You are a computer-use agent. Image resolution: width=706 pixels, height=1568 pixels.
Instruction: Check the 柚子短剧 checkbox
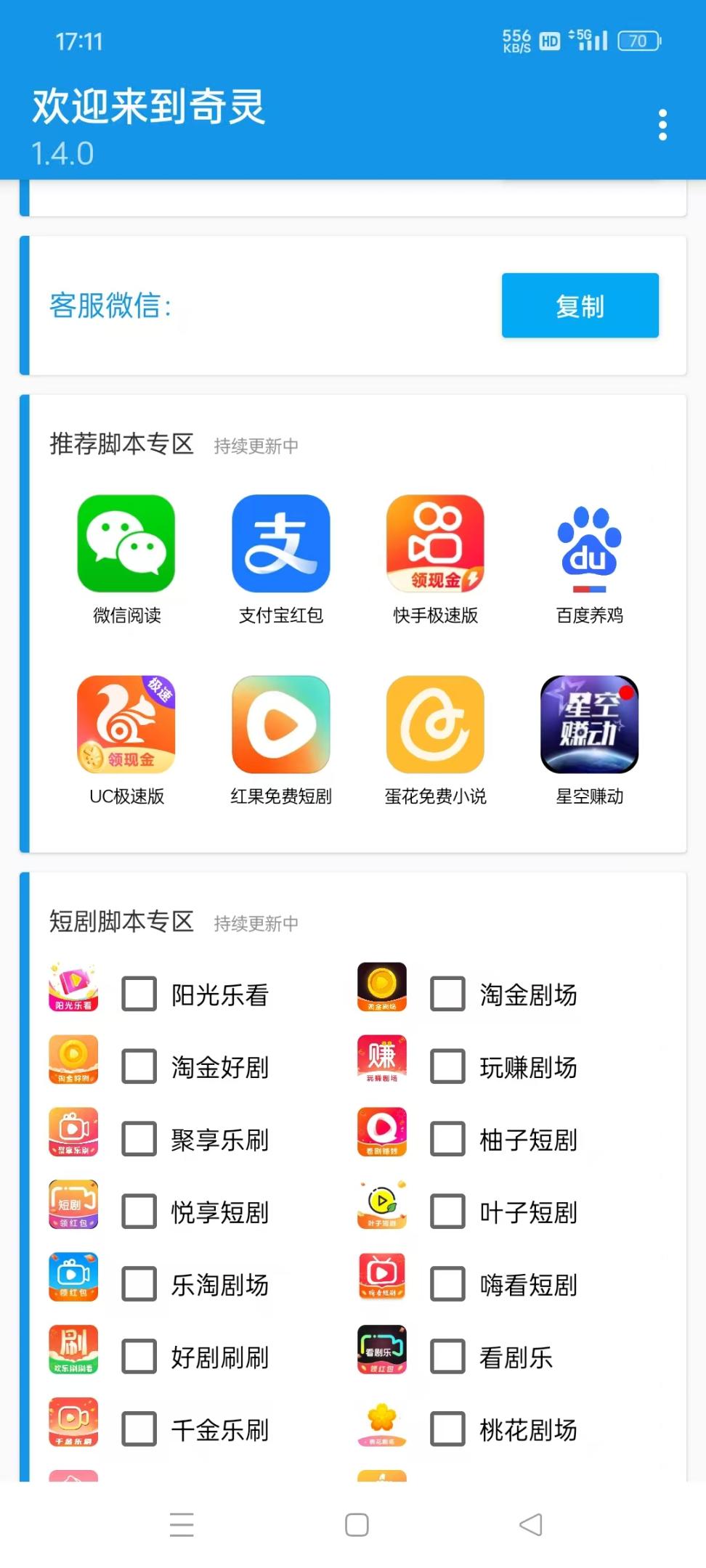tap(447, 1139)
